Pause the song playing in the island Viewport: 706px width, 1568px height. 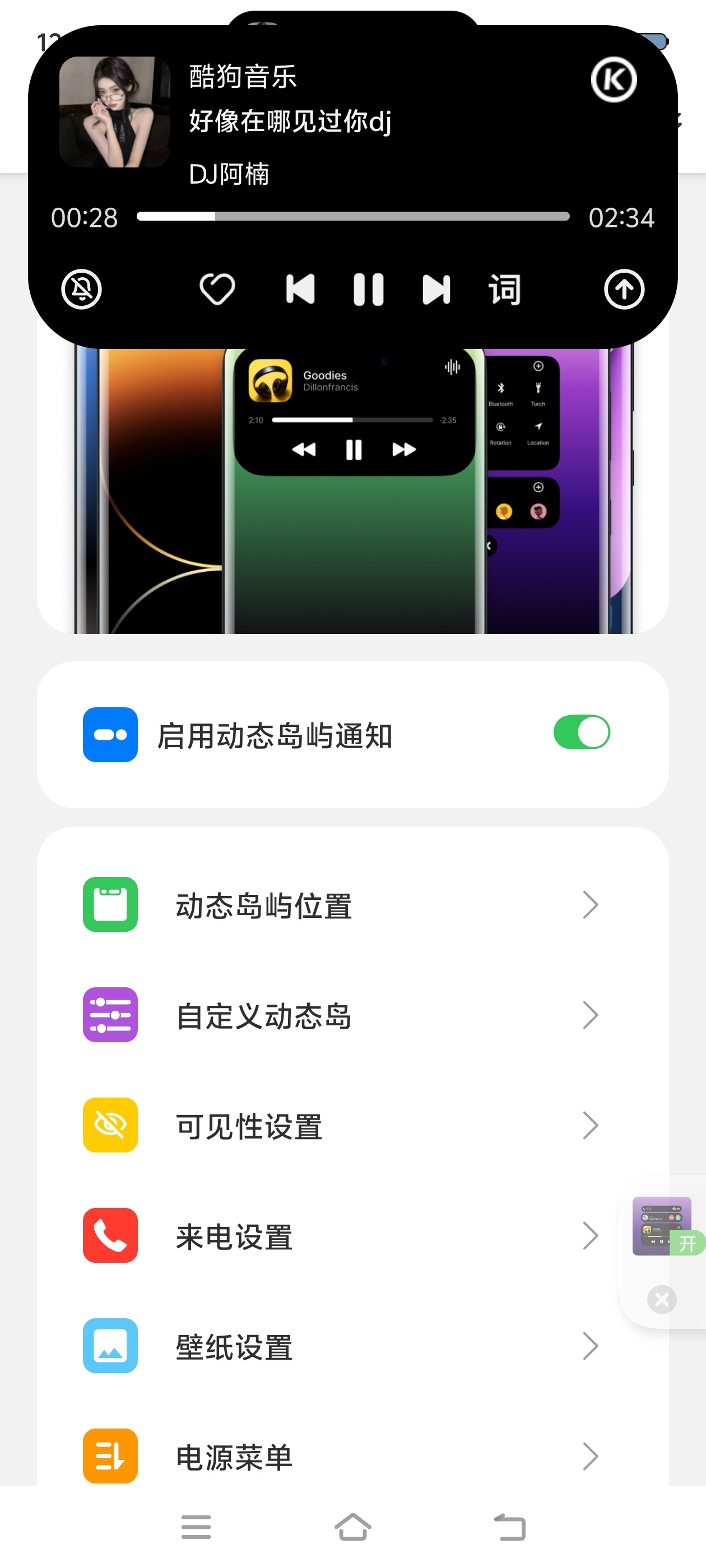369,289
